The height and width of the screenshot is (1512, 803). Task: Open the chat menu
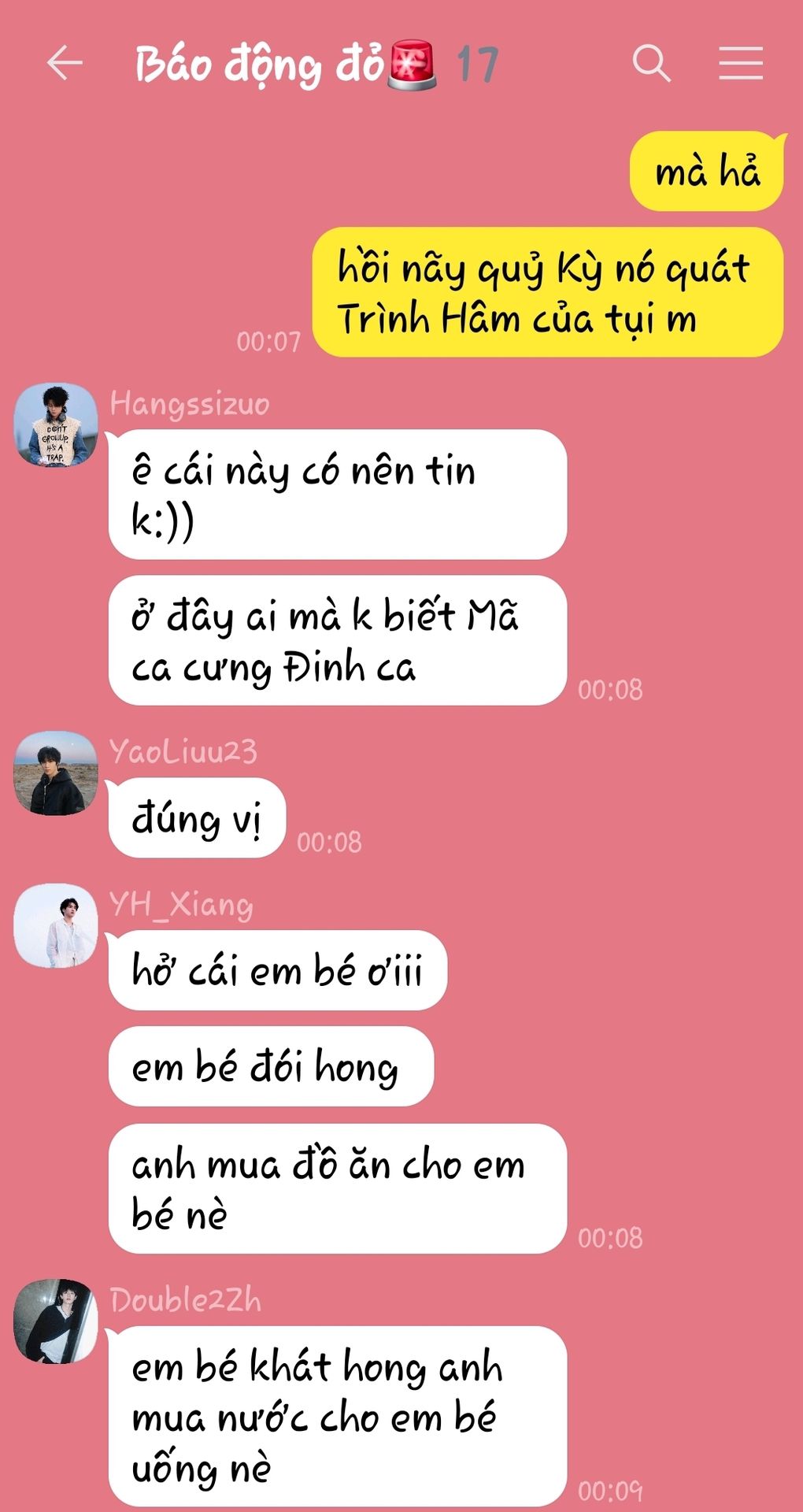tap(740, 64)
